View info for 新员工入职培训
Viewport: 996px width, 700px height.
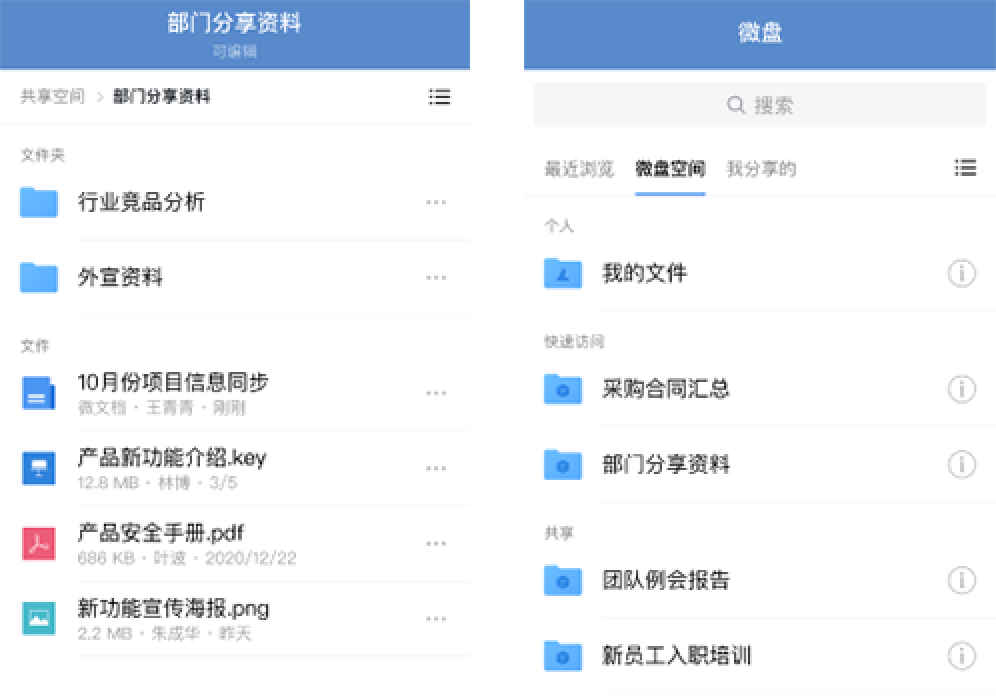(961, 656)
